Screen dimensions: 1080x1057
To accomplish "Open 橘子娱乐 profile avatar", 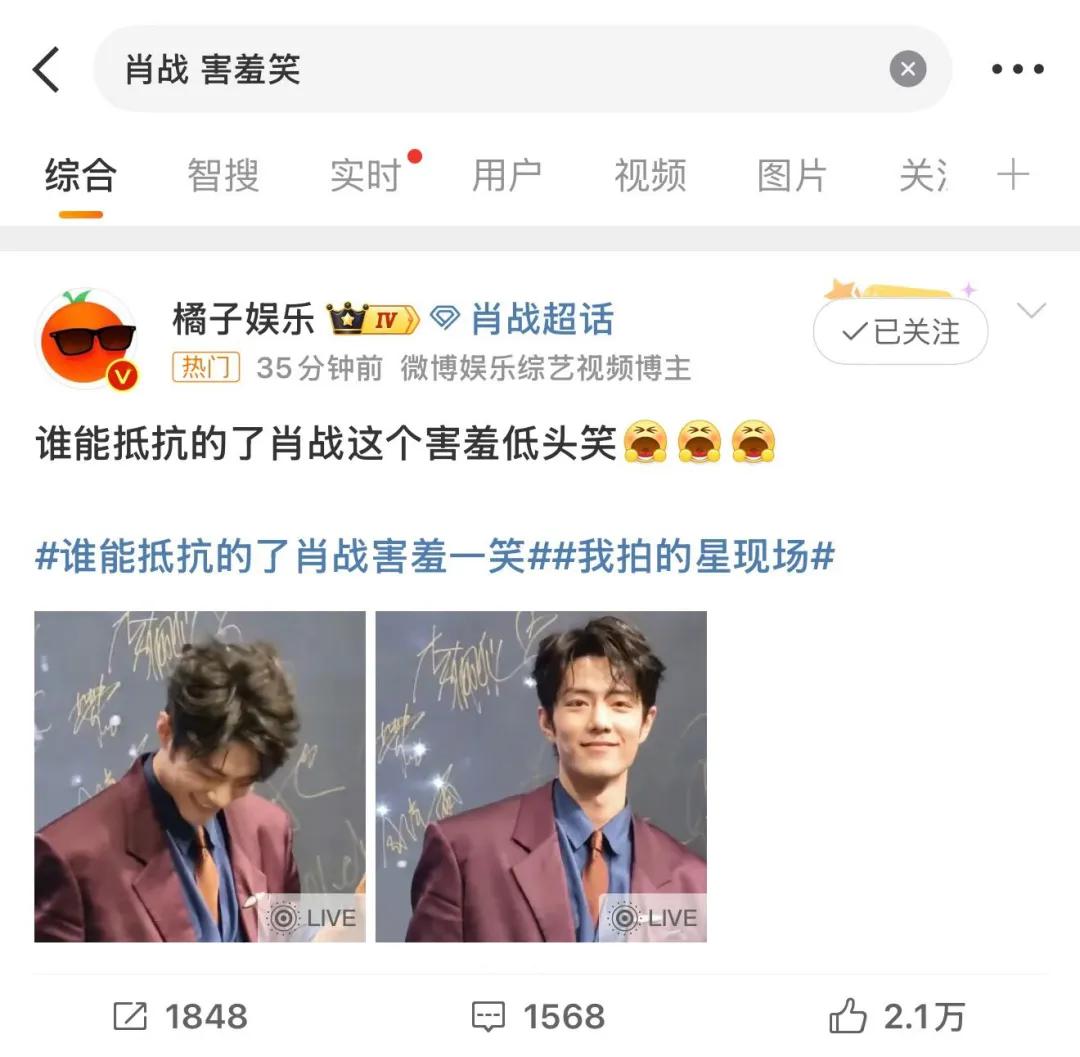I will coord(86,340).
